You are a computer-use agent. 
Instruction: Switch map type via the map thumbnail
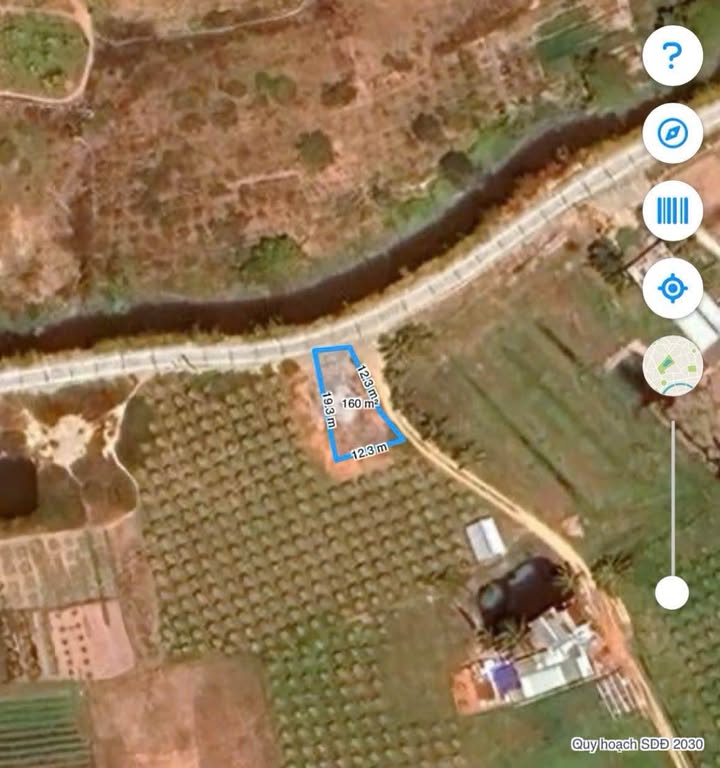click(672, 366)
